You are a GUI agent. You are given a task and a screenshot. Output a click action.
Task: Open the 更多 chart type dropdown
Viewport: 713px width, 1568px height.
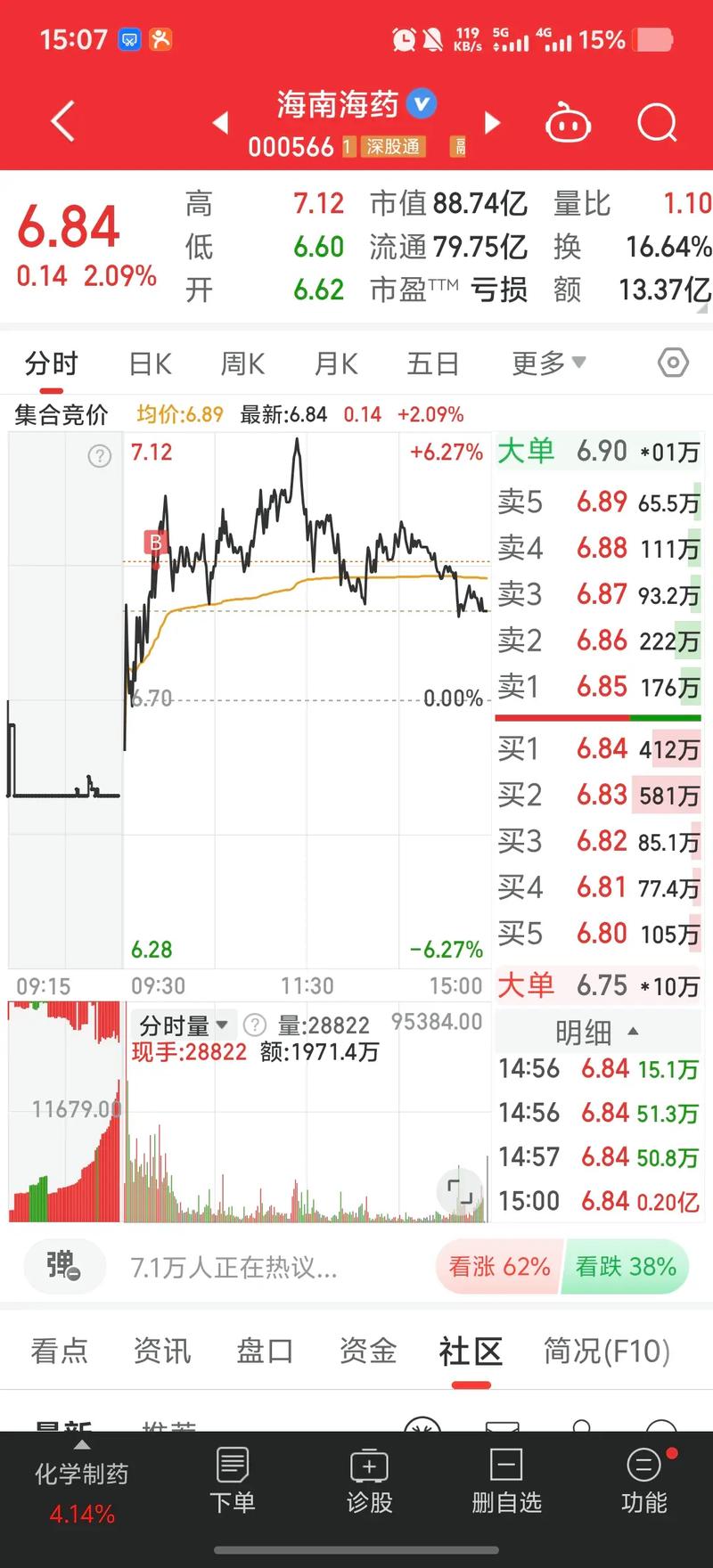pos(547,363)
